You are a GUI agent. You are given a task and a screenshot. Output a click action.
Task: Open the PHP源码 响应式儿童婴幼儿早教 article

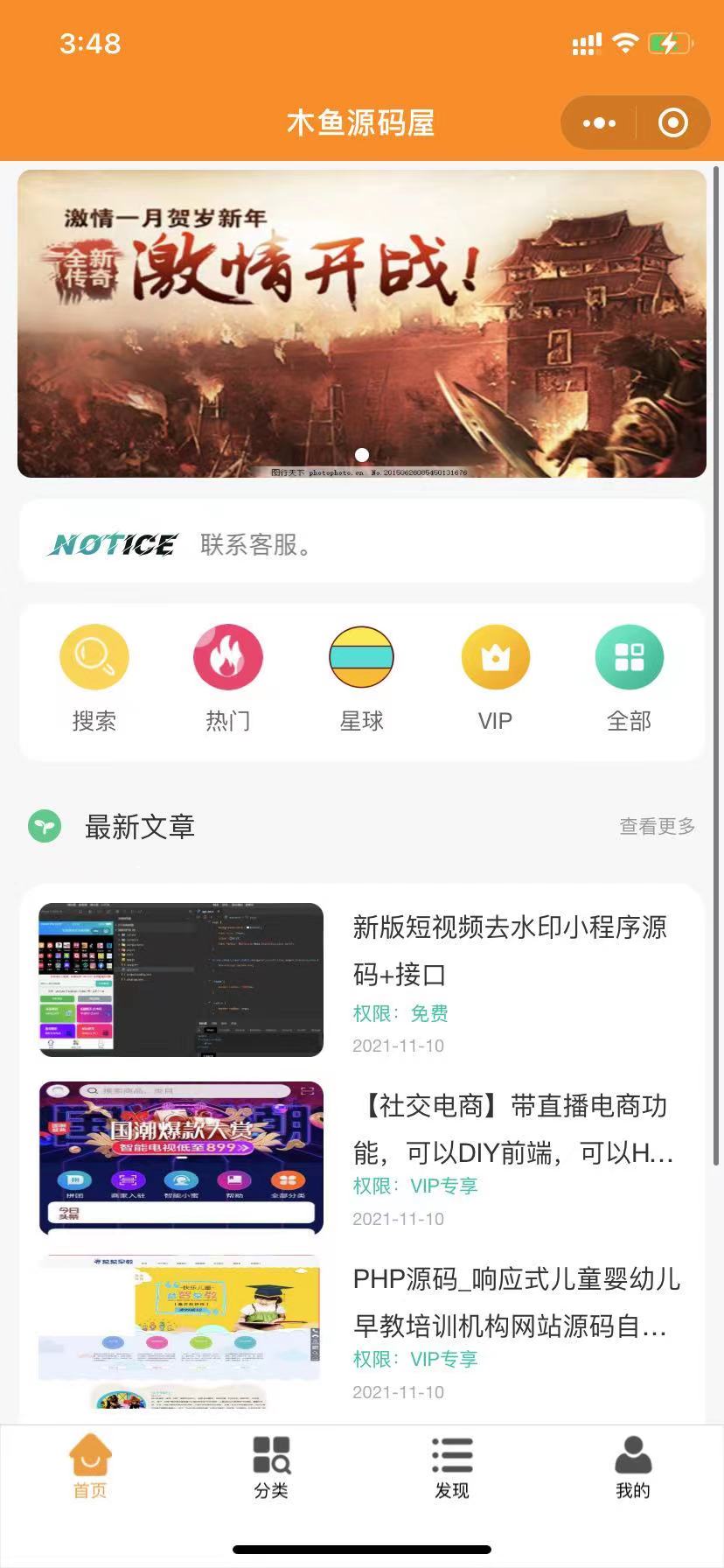[x=516, y=1303]
